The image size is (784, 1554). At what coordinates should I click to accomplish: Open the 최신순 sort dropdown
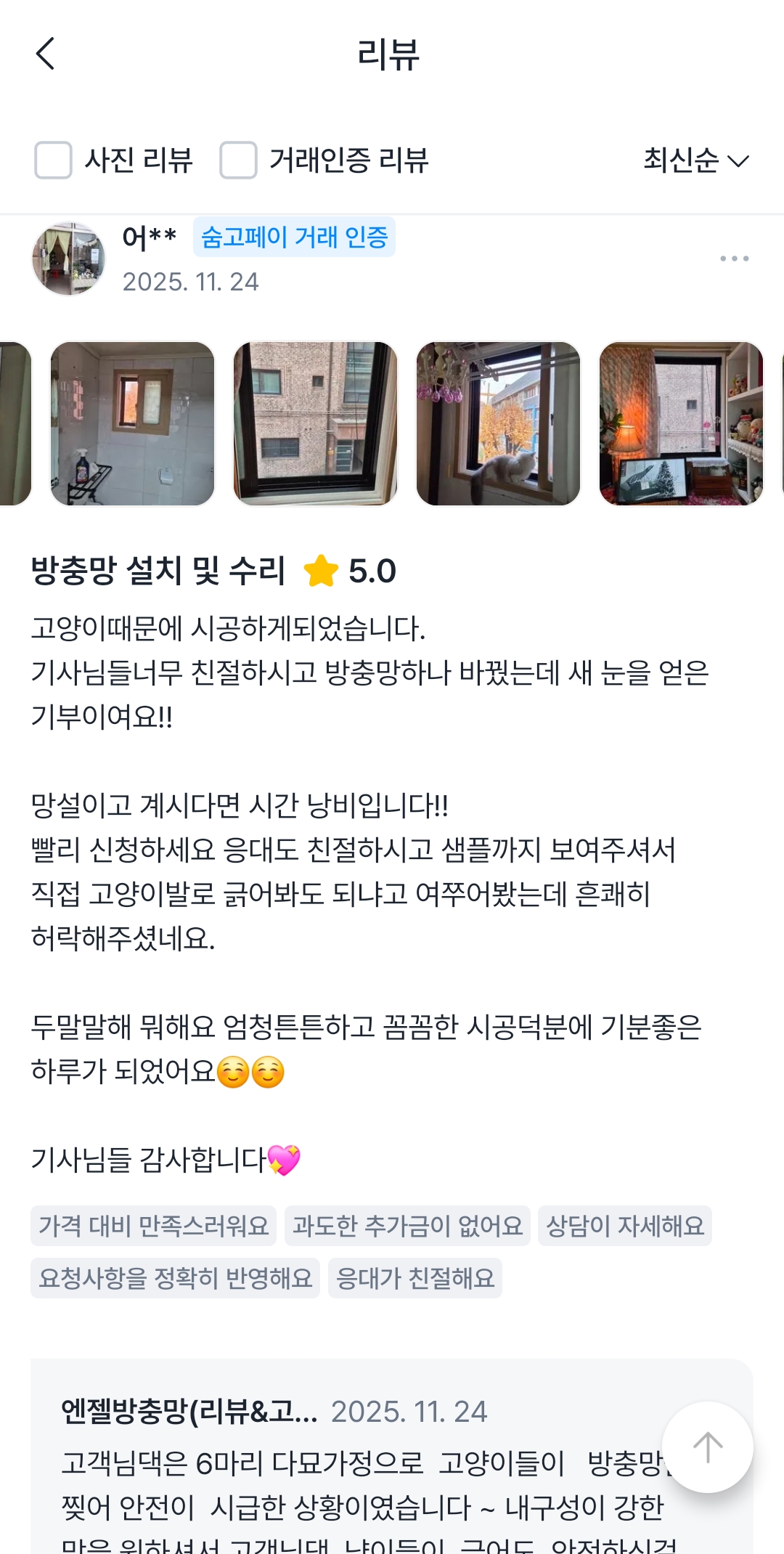(x=695, y=160)
